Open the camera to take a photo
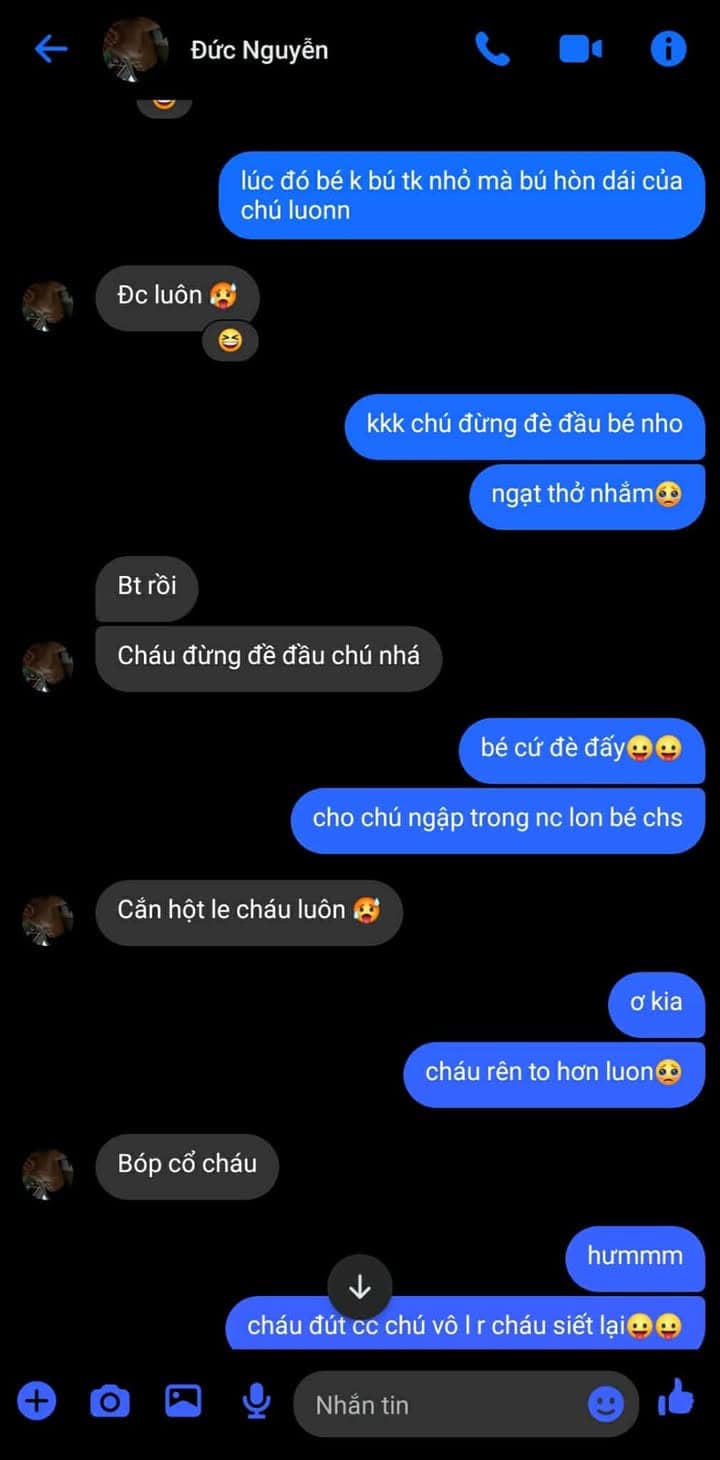720x1460 pixels. click(109, 1402)
